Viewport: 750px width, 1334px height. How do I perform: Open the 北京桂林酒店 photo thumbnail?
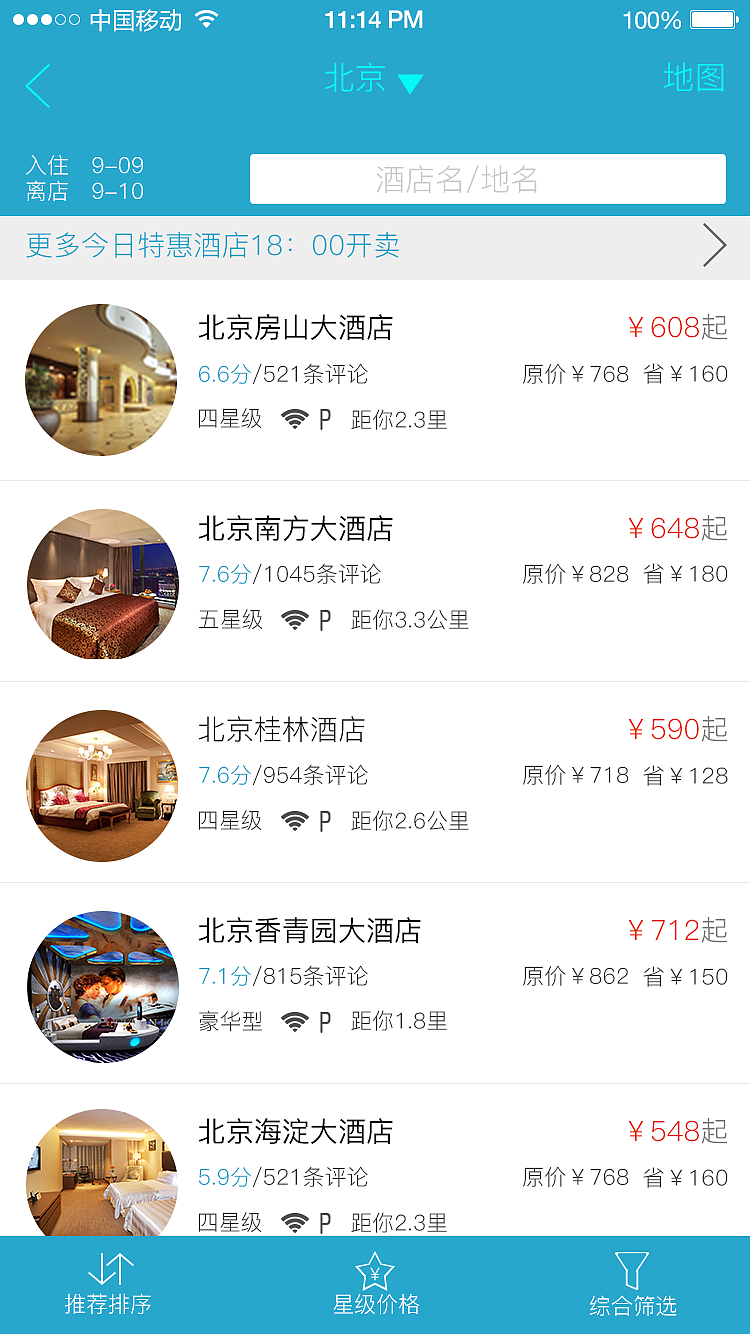coord(101,786)
